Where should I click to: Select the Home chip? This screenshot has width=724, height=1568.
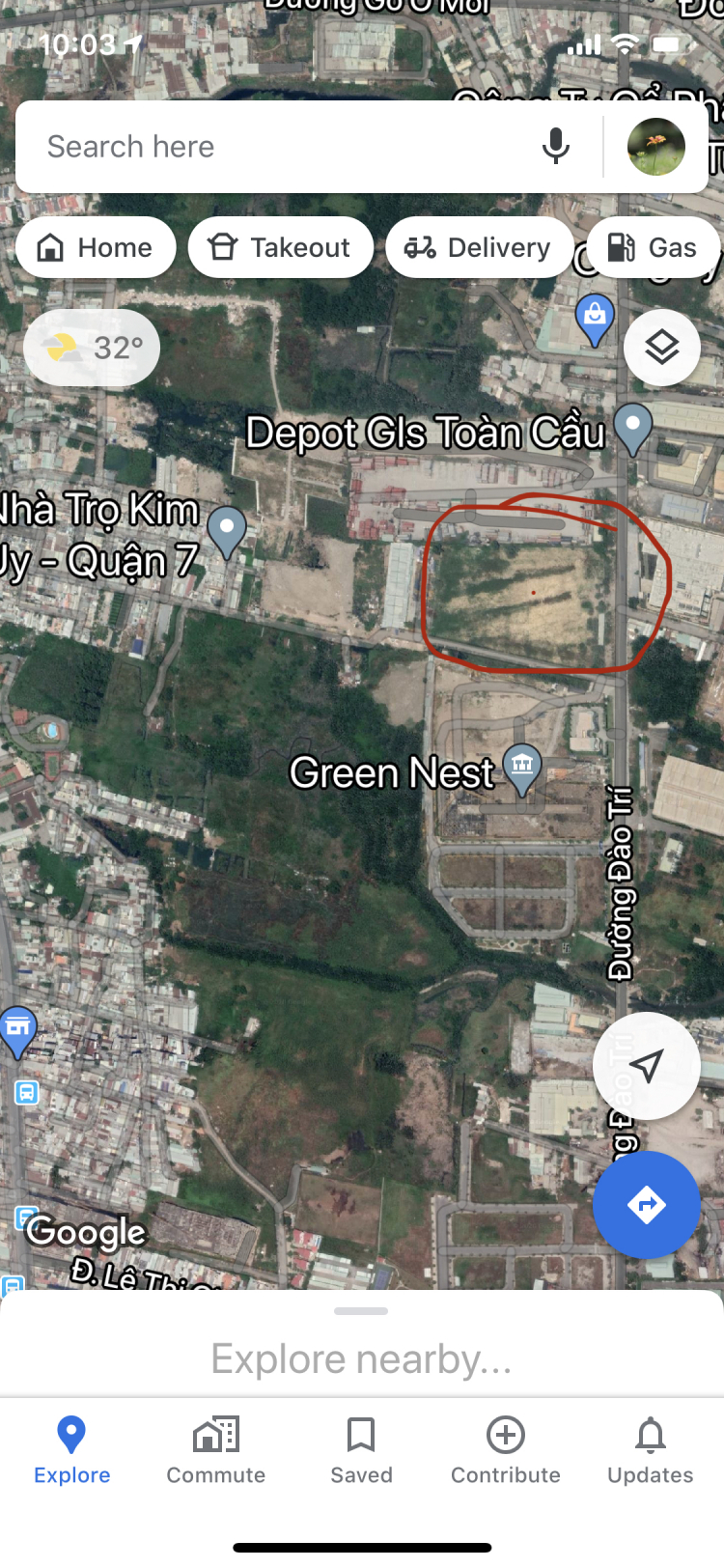click(96, 247)
